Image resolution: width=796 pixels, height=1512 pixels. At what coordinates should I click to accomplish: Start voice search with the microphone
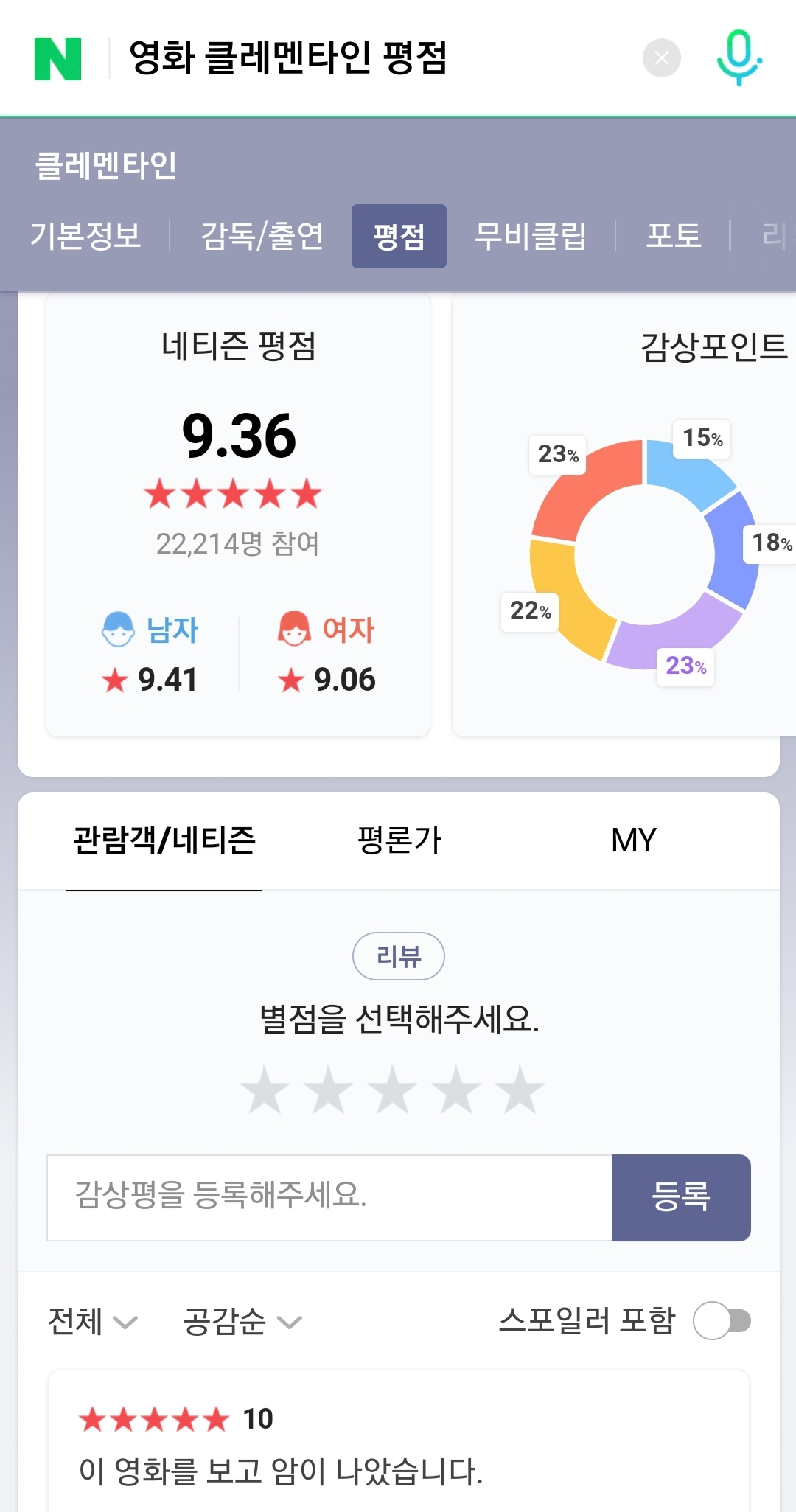click(x=739, y=58)
